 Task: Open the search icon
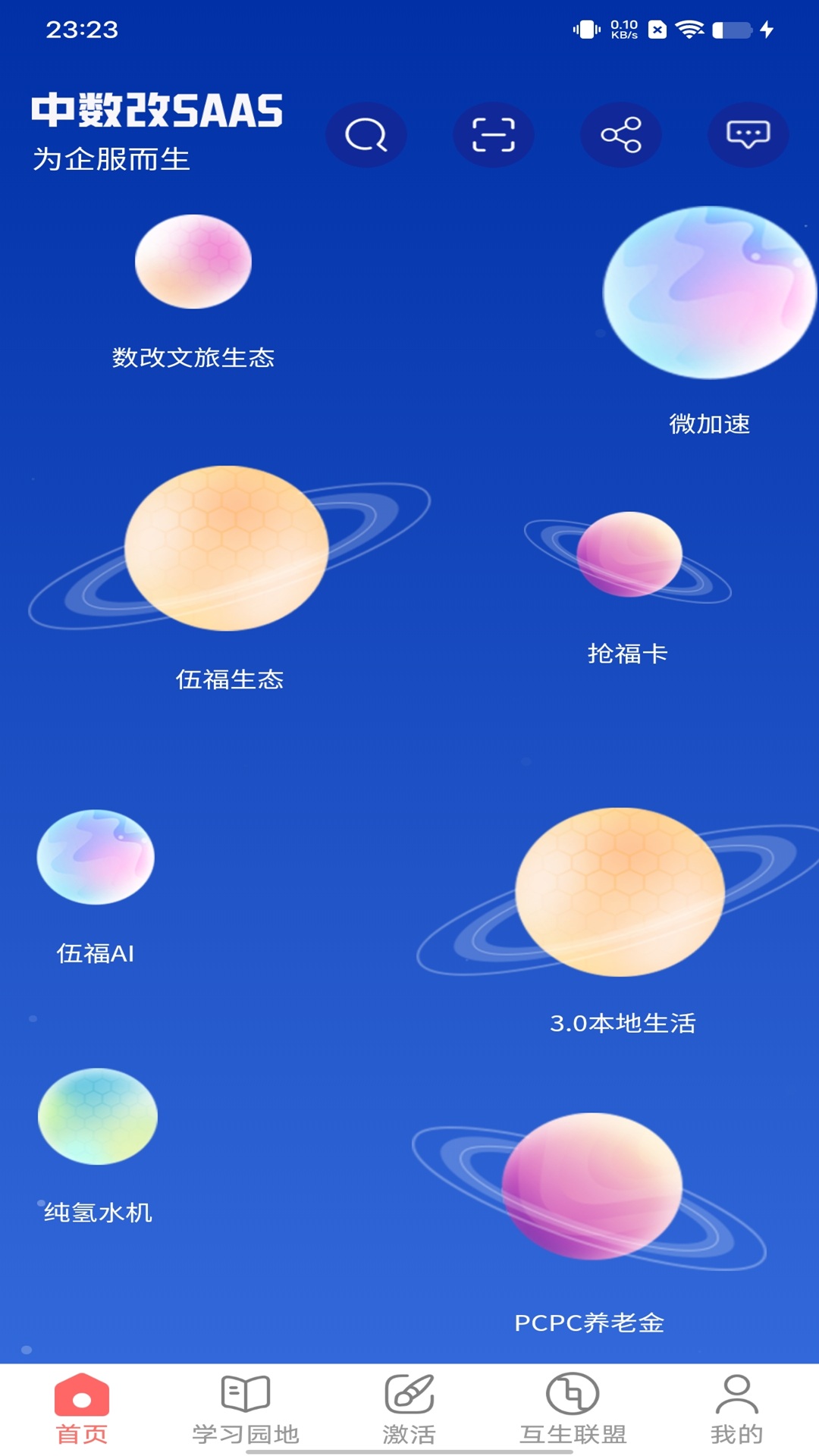[x=366, y=135]
